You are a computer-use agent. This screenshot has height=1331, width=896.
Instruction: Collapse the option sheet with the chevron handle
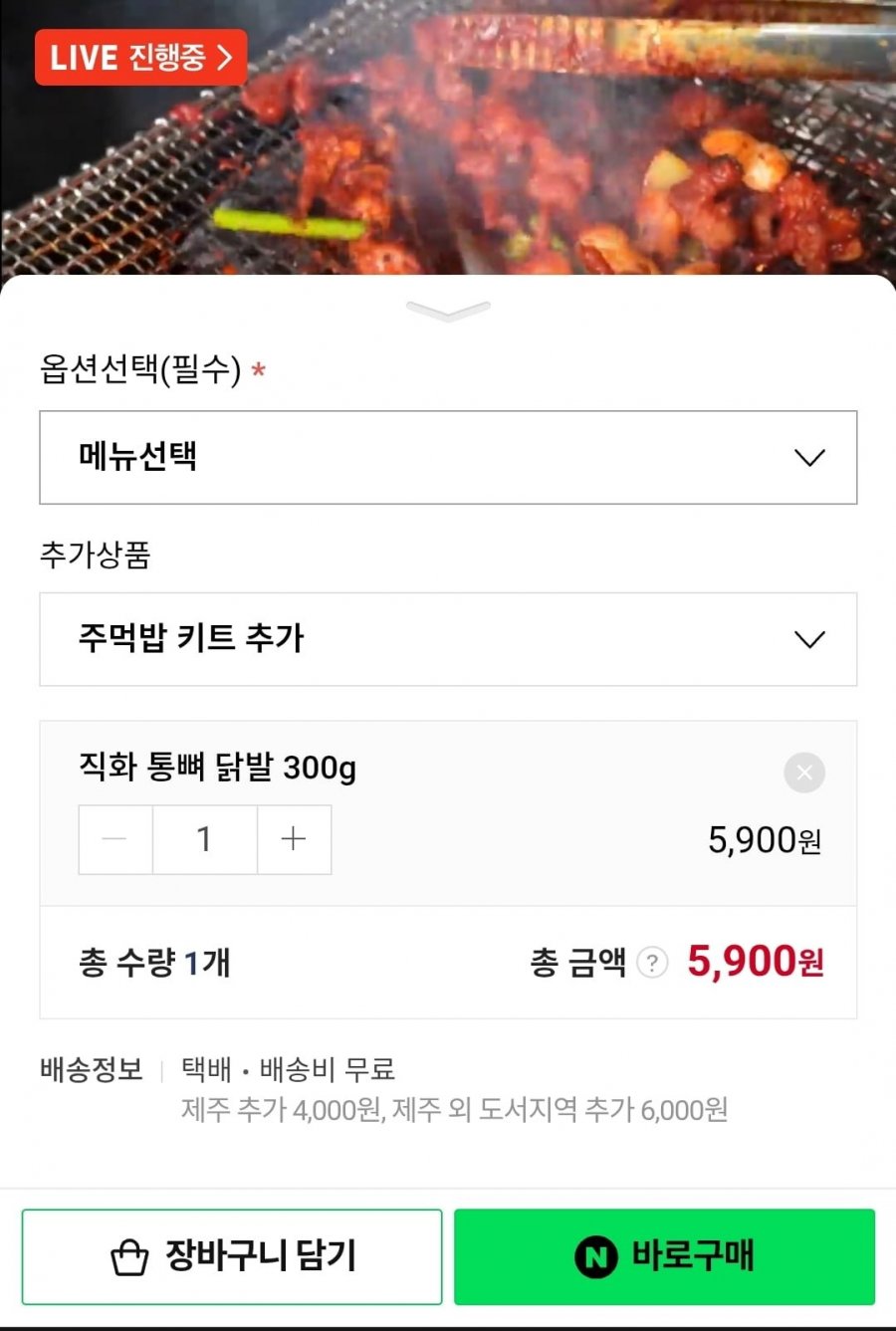(448, 312)
